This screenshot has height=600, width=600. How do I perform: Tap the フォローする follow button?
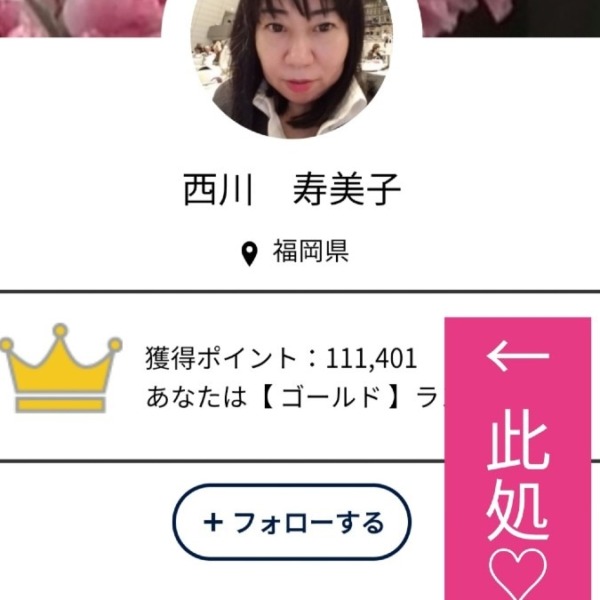pos(292,522)
